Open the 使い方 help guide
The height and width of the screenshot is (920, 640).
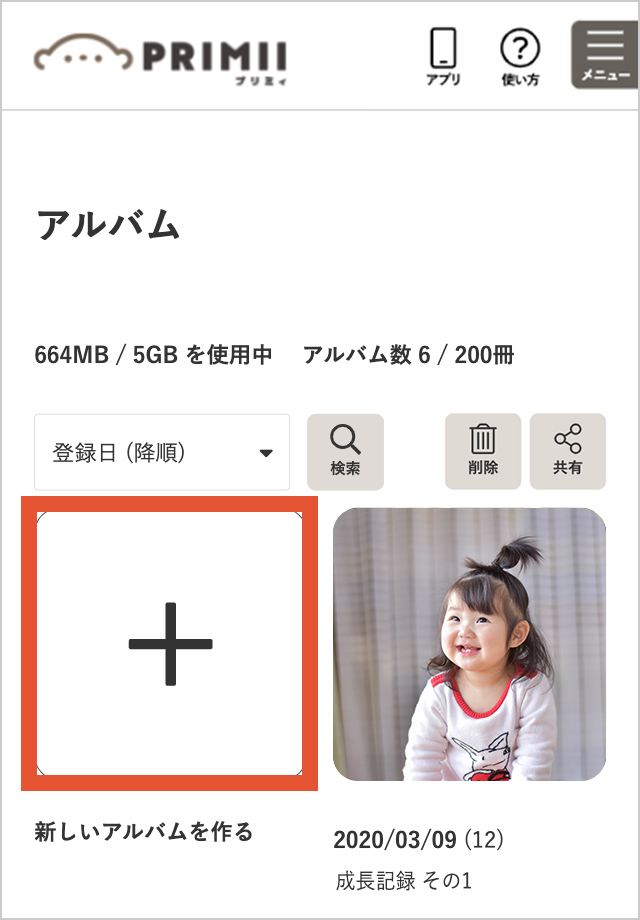[x=520, y=56]
